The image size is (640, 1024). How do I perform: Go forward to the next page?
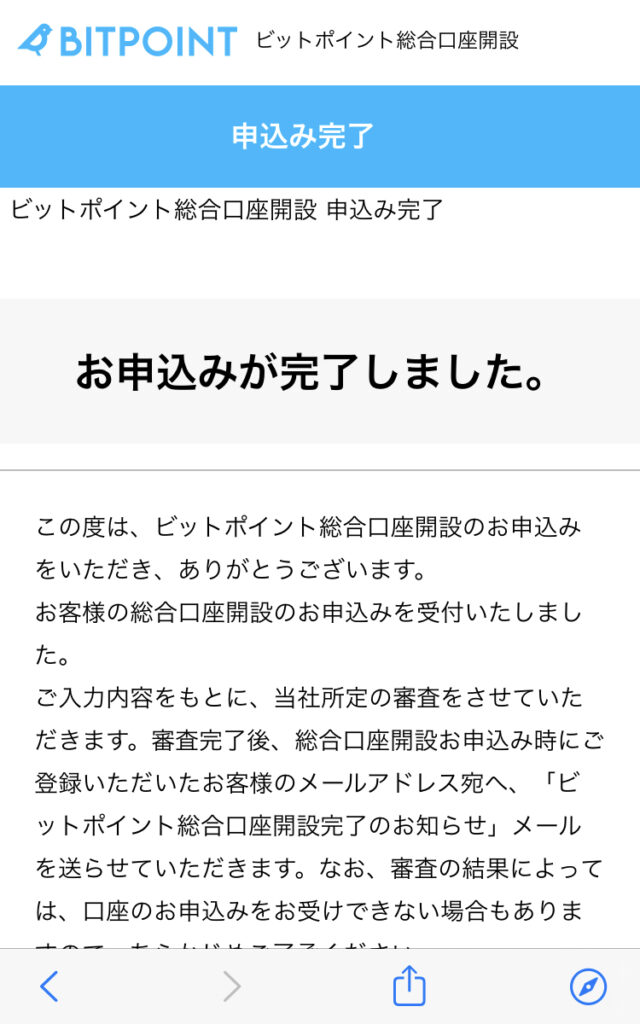231,986
